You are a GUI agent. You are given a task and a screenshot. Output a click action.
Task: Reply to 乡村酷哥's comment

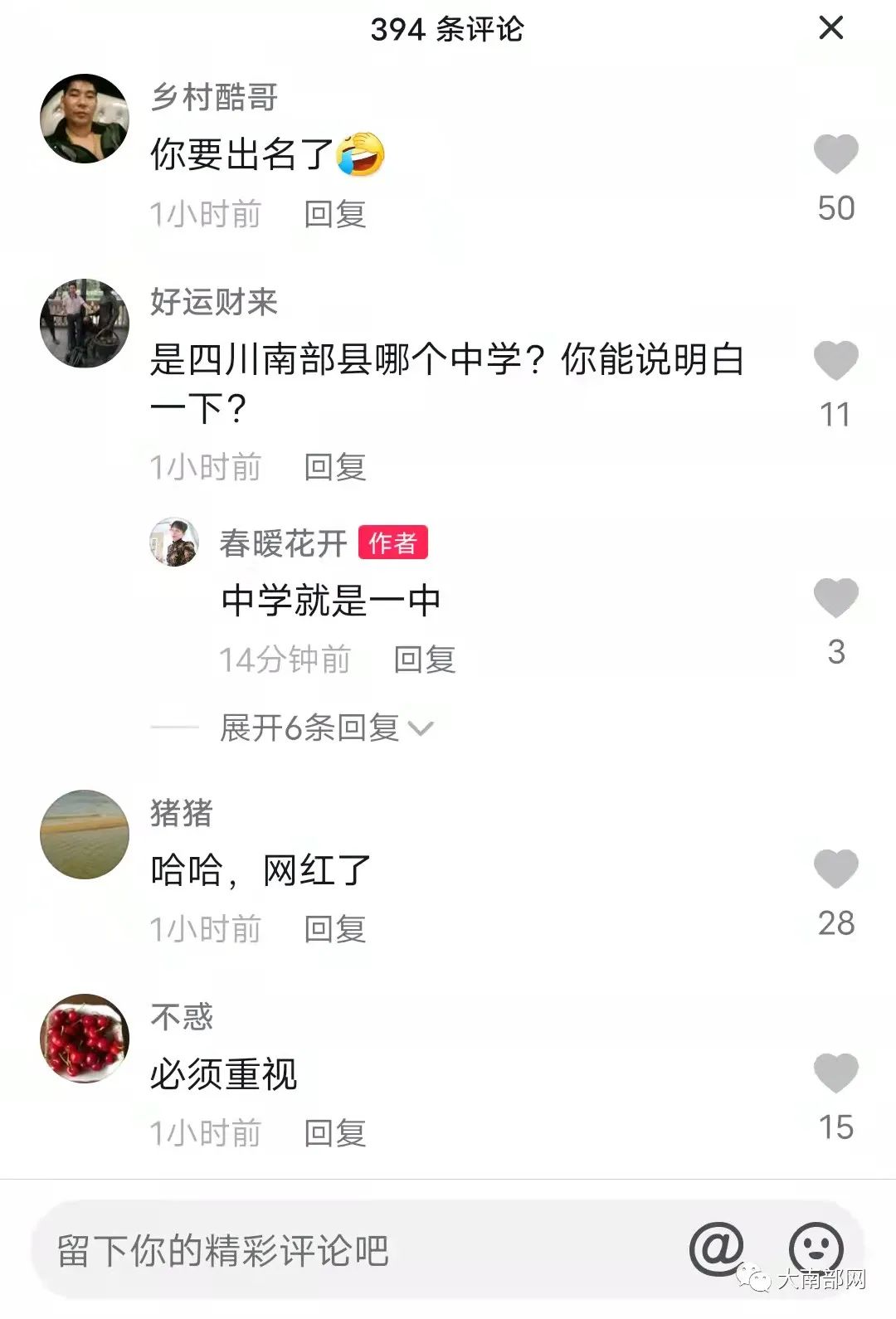tap(335, 214)
